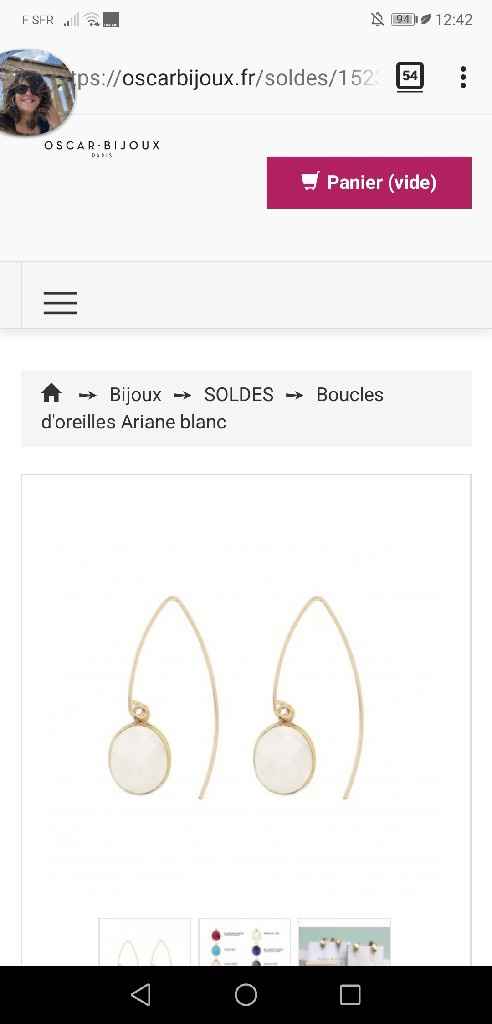Select the first earrings thumbnail
The width and height of the screenshot is (492, 1024).
click(144, 942)
